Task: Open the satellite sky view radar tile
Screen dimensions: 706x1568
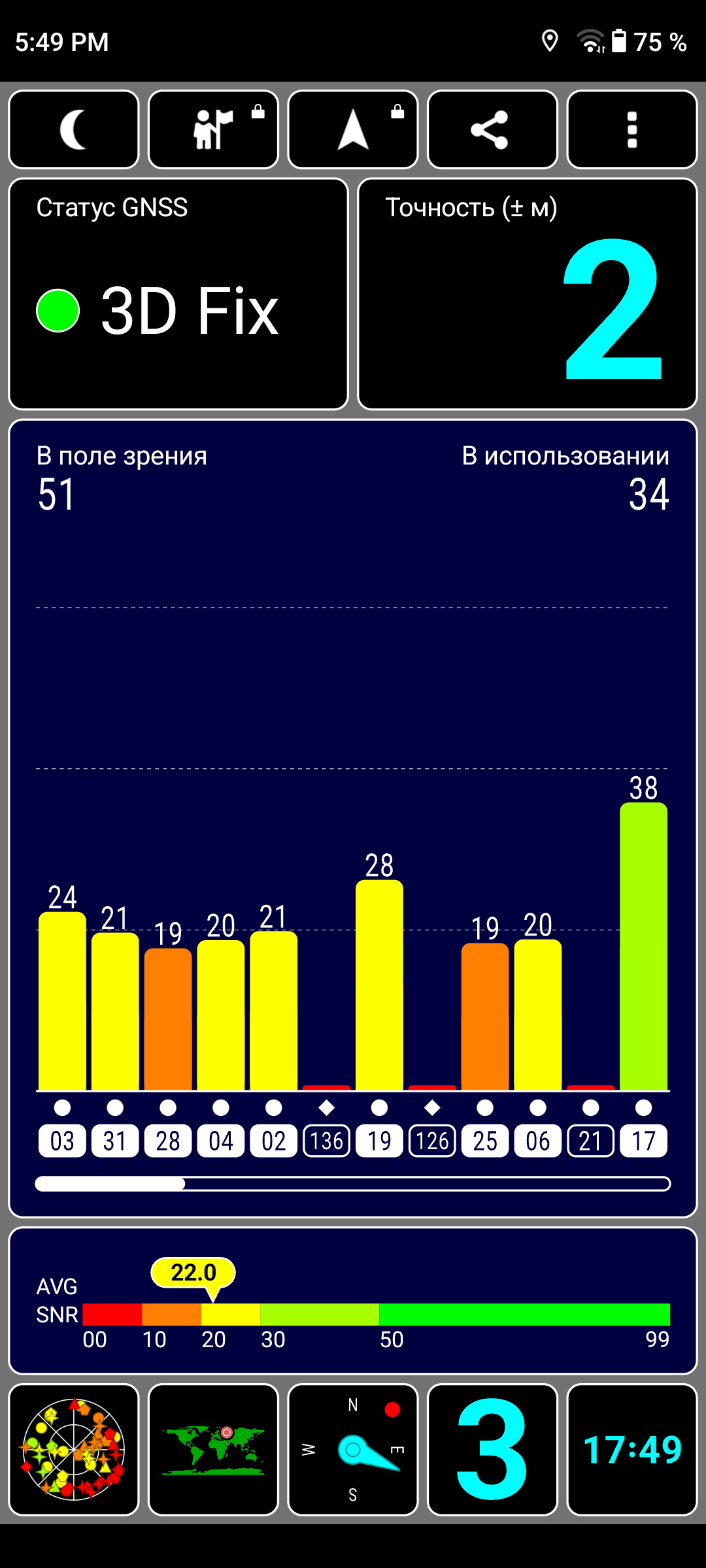Action: point(74,1449)
